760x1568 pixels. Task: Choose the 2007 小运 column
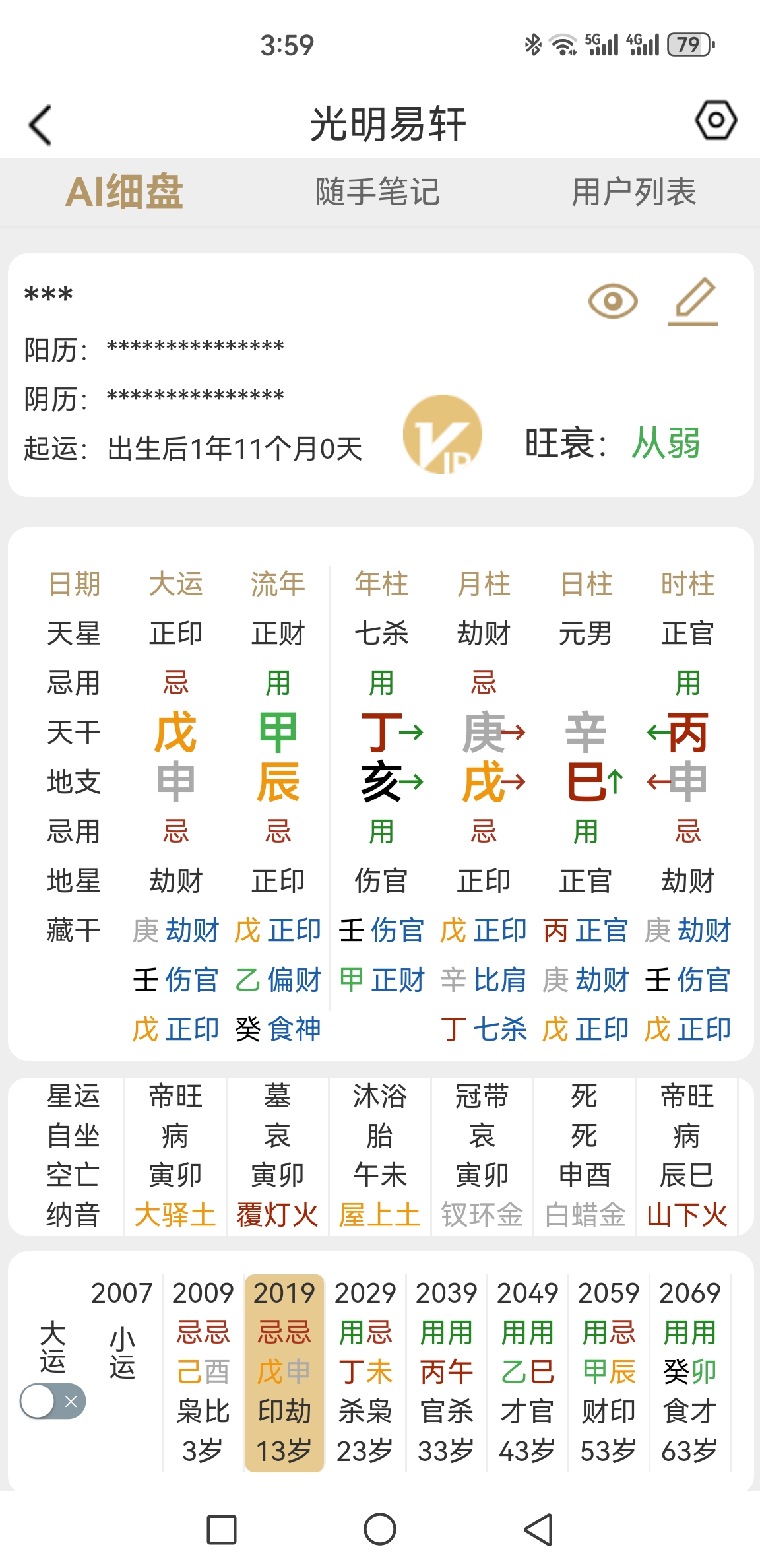pyautogui.click(x=122, y=1353)
